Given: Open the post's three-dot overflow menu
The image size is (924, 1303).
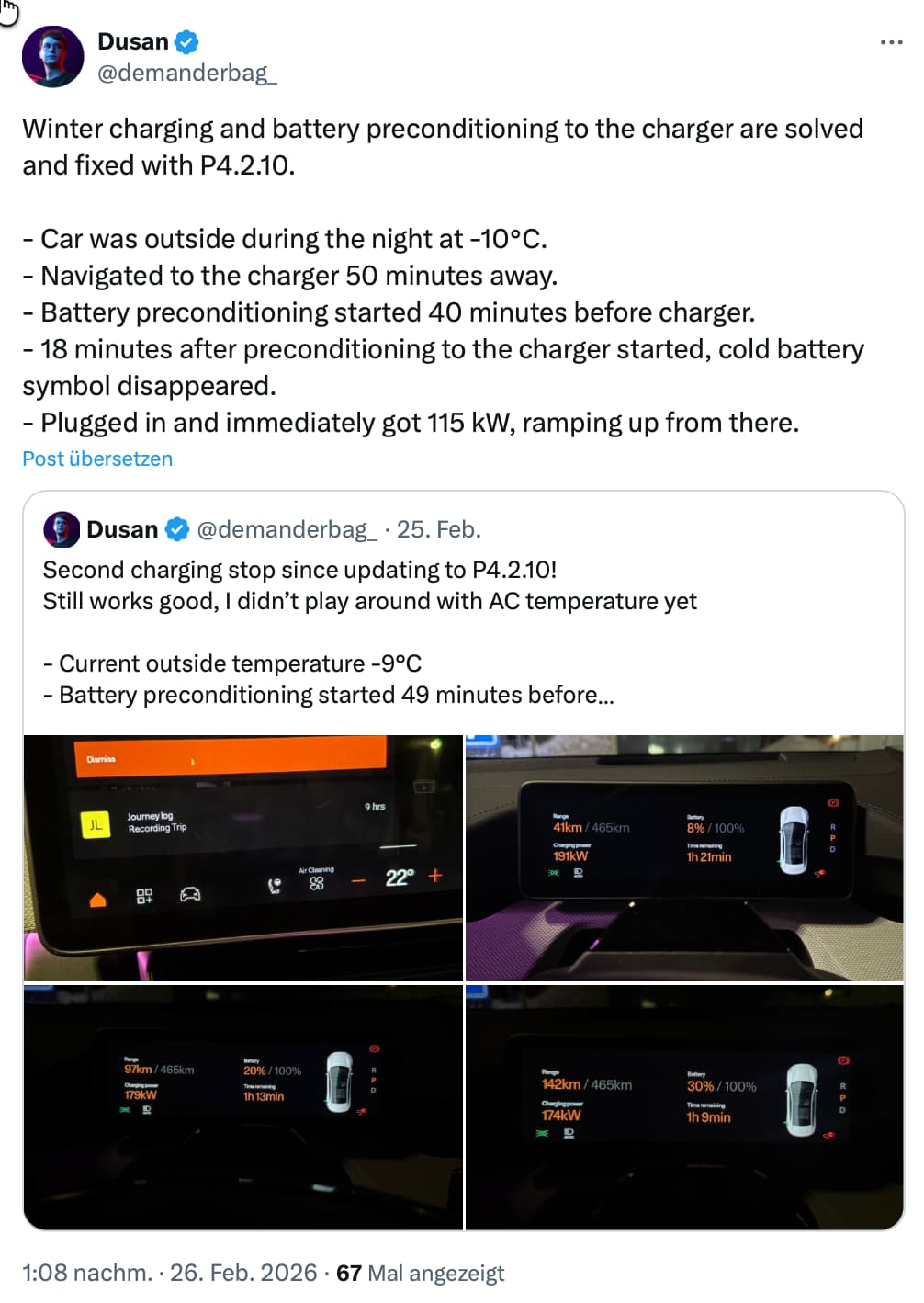Looking at the screenshot, I should tap(890, 42).
